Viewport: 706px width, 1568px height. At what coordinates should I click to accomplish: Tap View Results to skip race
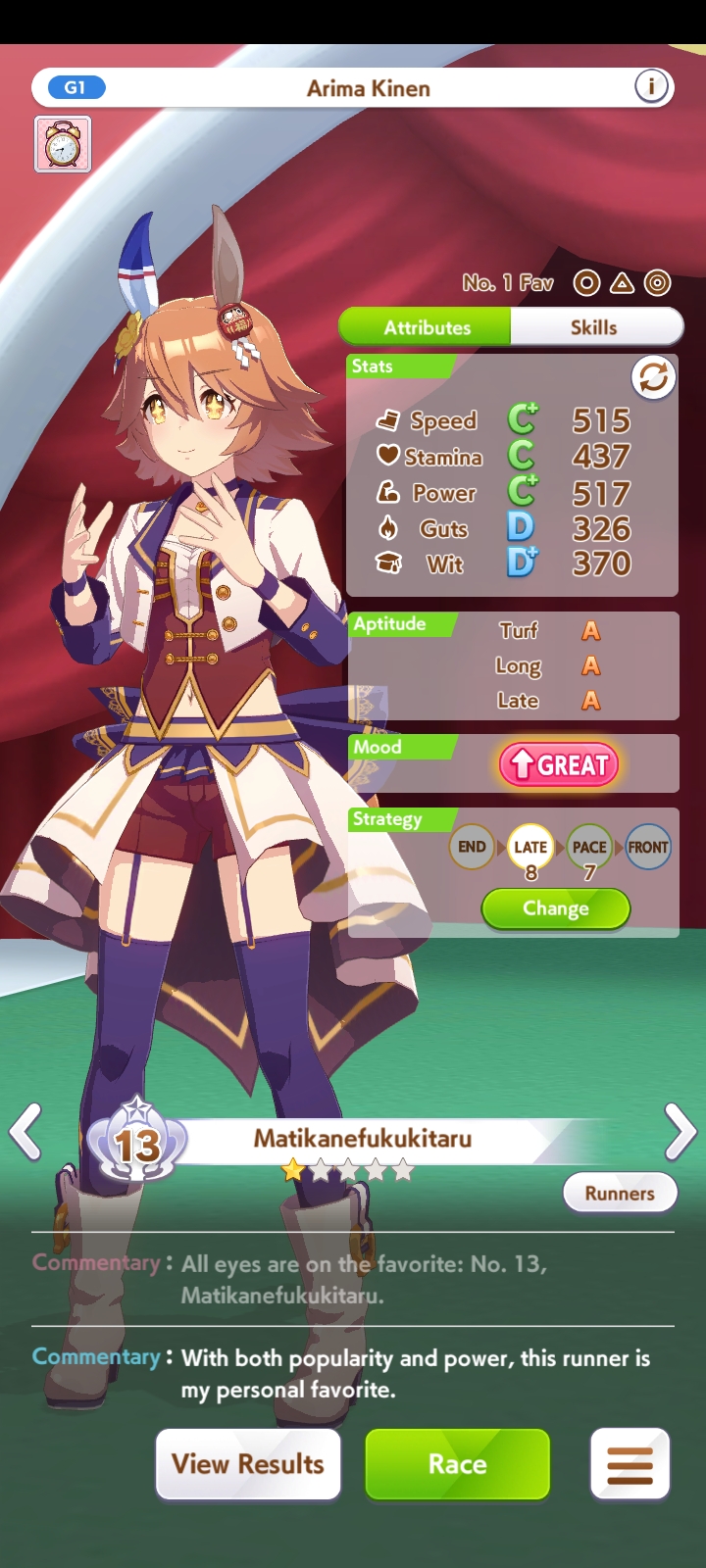[248, 1464]
